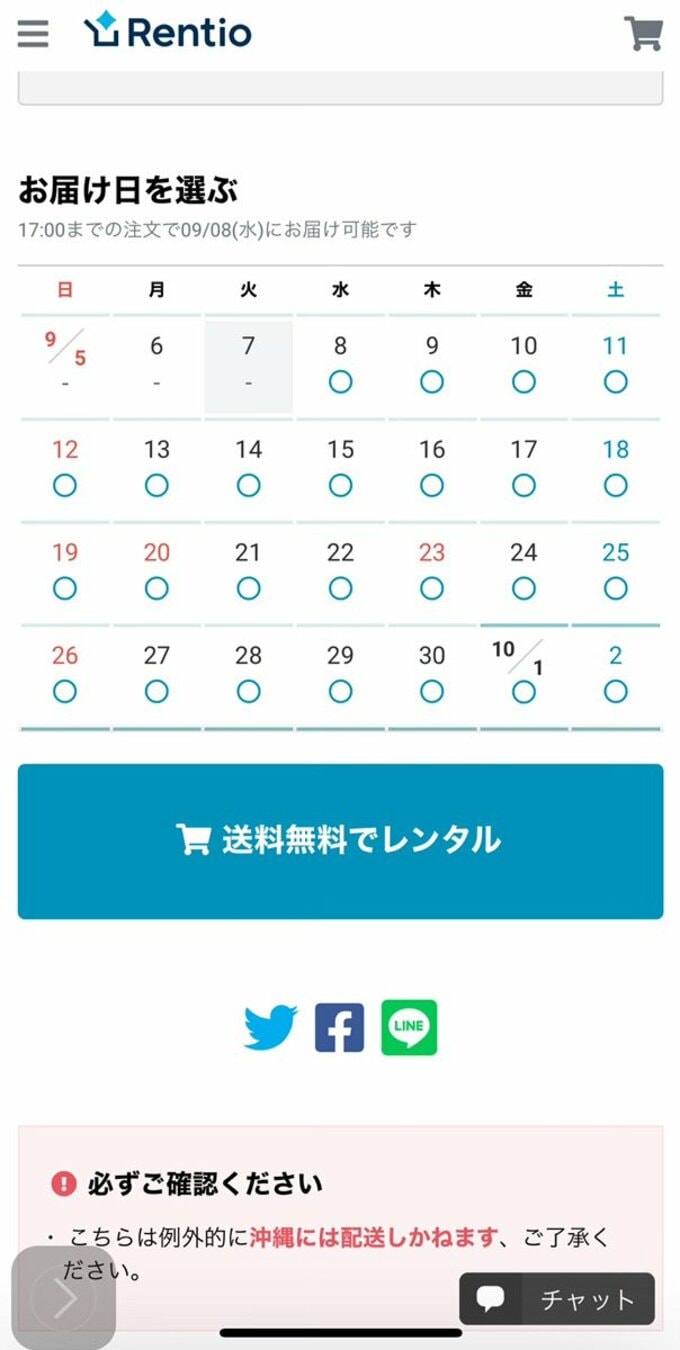Go to Rentio home via logo
The image size is (680, 1350).
click(x=168, y=32)
